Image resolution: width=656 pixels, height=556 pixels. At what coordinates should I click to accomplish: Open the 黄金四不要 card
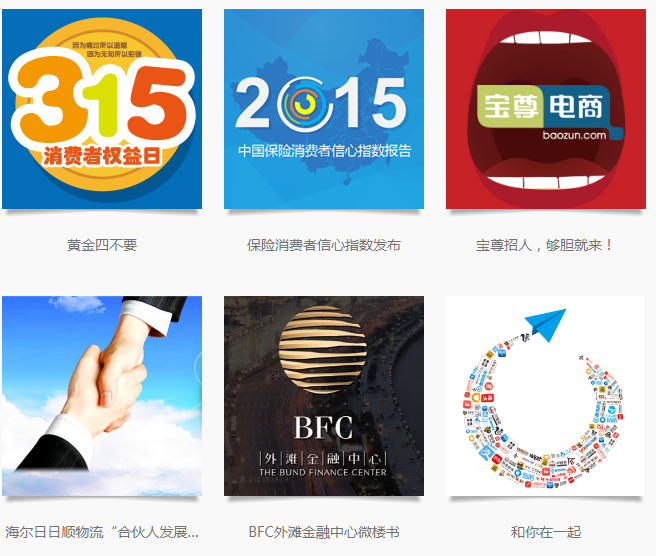tap(102, 109)
